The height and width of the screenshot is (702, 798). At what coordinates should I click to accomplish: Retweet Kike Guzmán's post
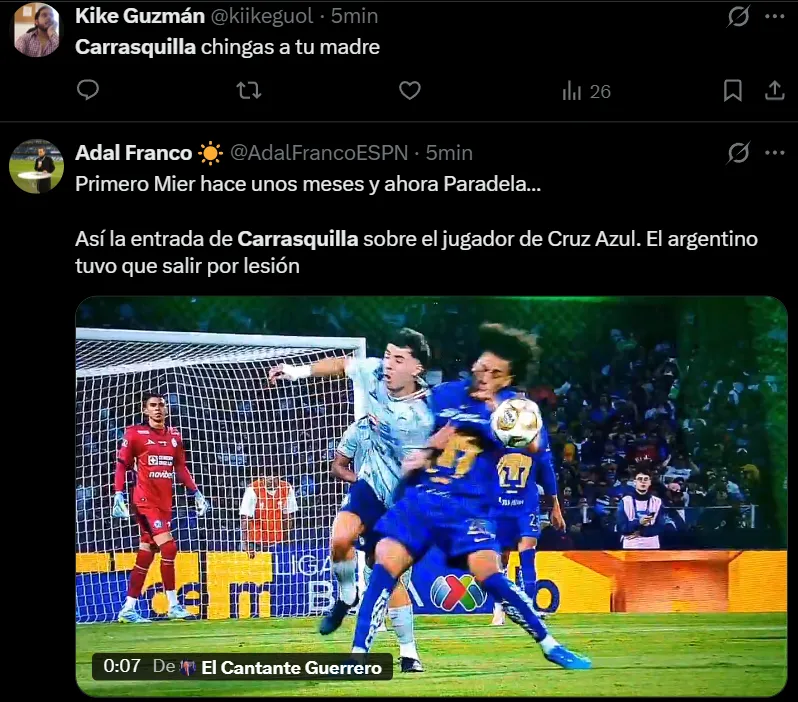coord(249,91)
